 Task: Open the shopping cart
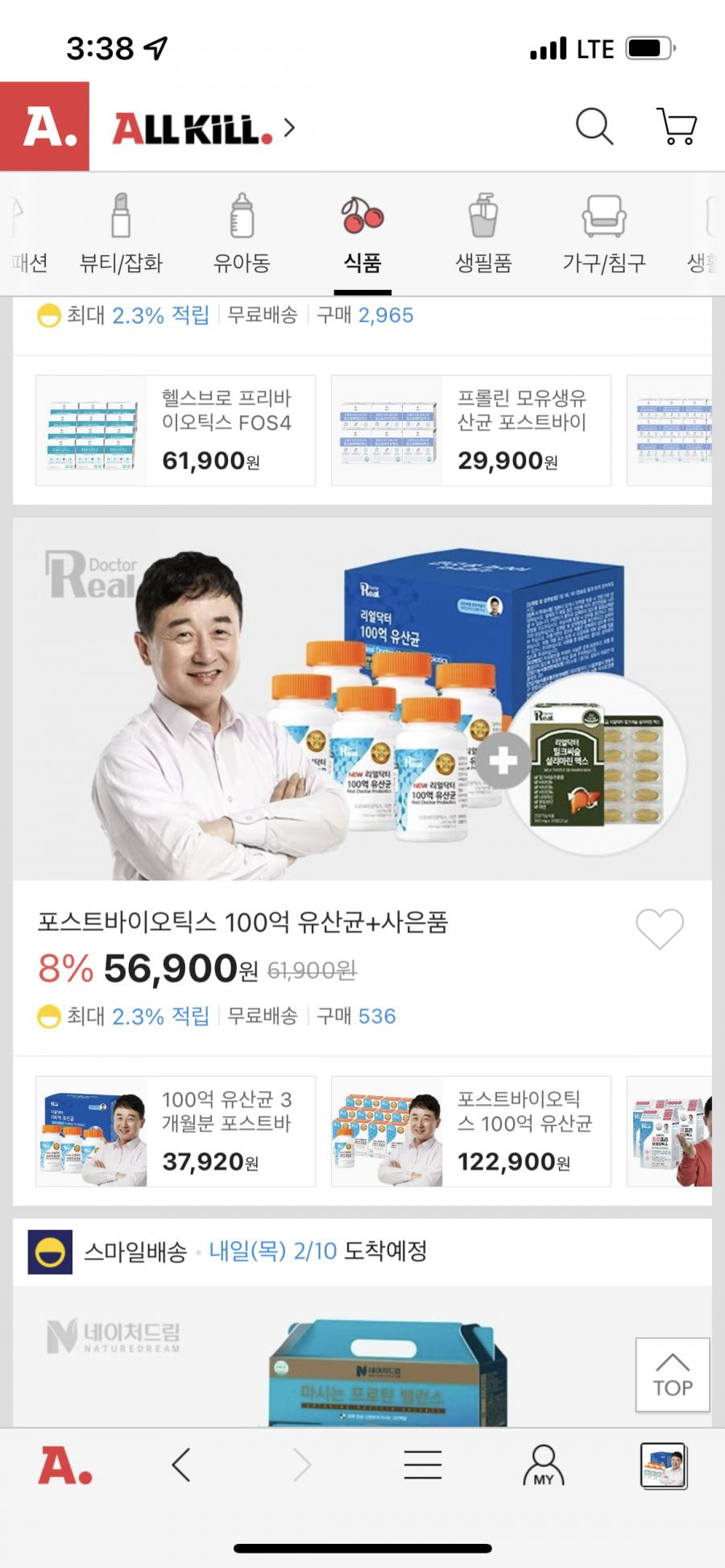(677, 127)
